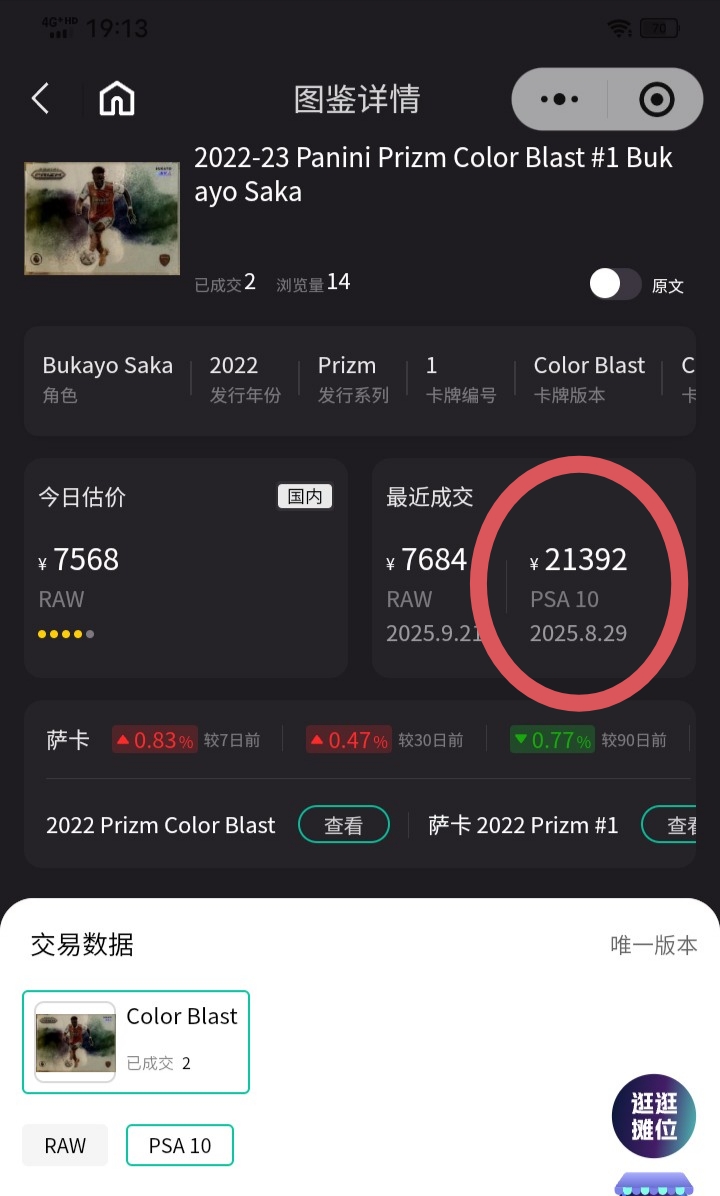Viewport: 720px width, 1196px height.
Task: Switch to the RAW condition filter
Action: [x=65, y=1145]
